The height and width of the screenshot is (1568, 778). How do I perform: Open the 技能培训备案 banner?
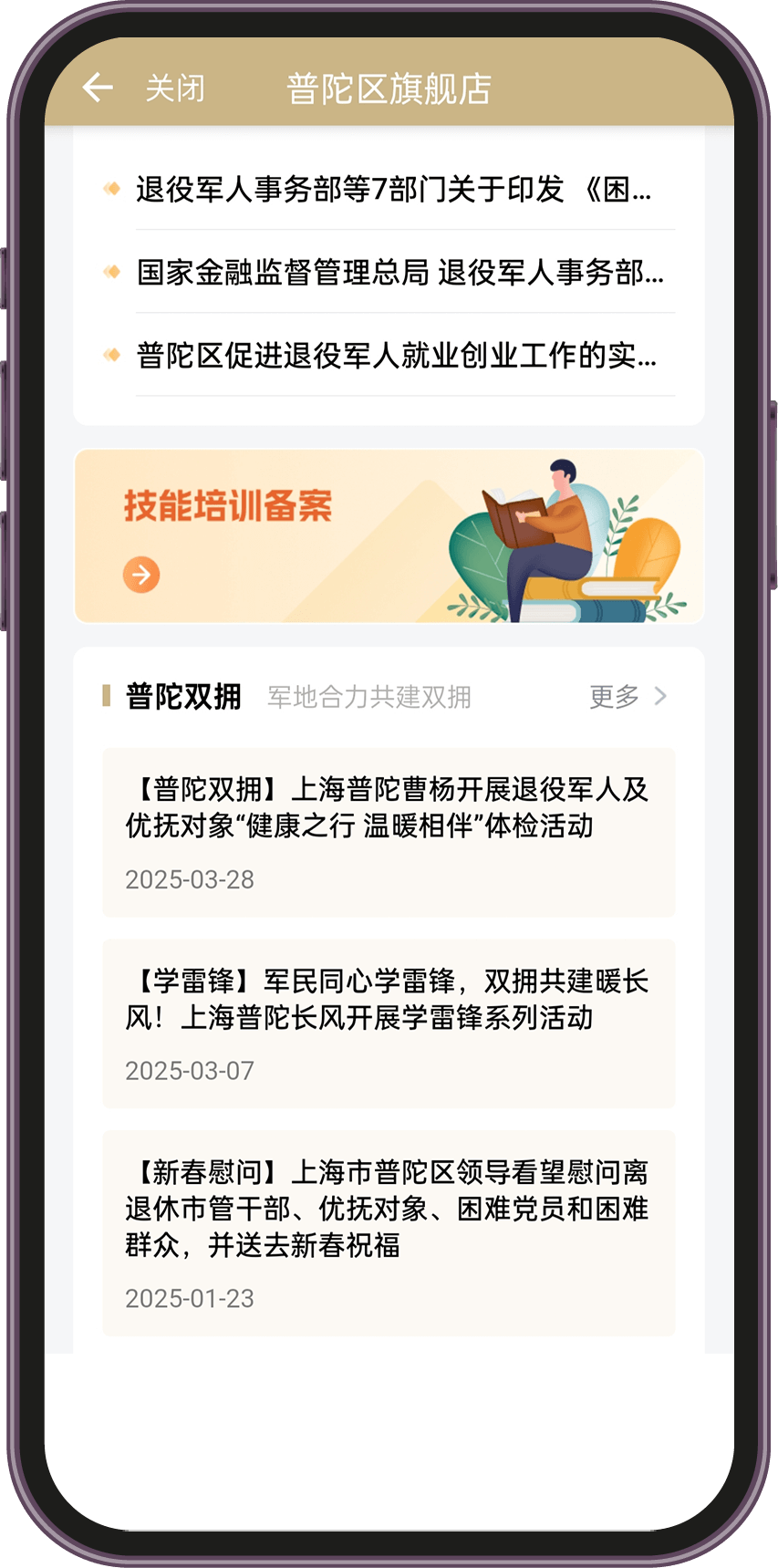tap(389, 536)
